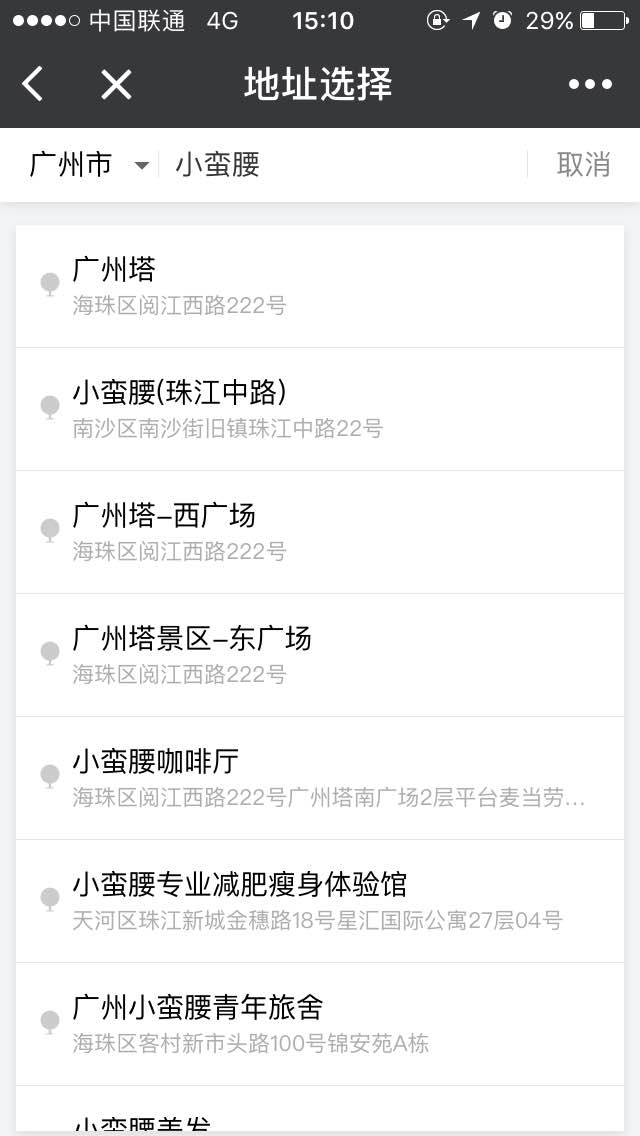Viewport: 640px width, 1136px height.
Task: Tap the search field containing 小蛮腰
Action: tap(340, 165)
